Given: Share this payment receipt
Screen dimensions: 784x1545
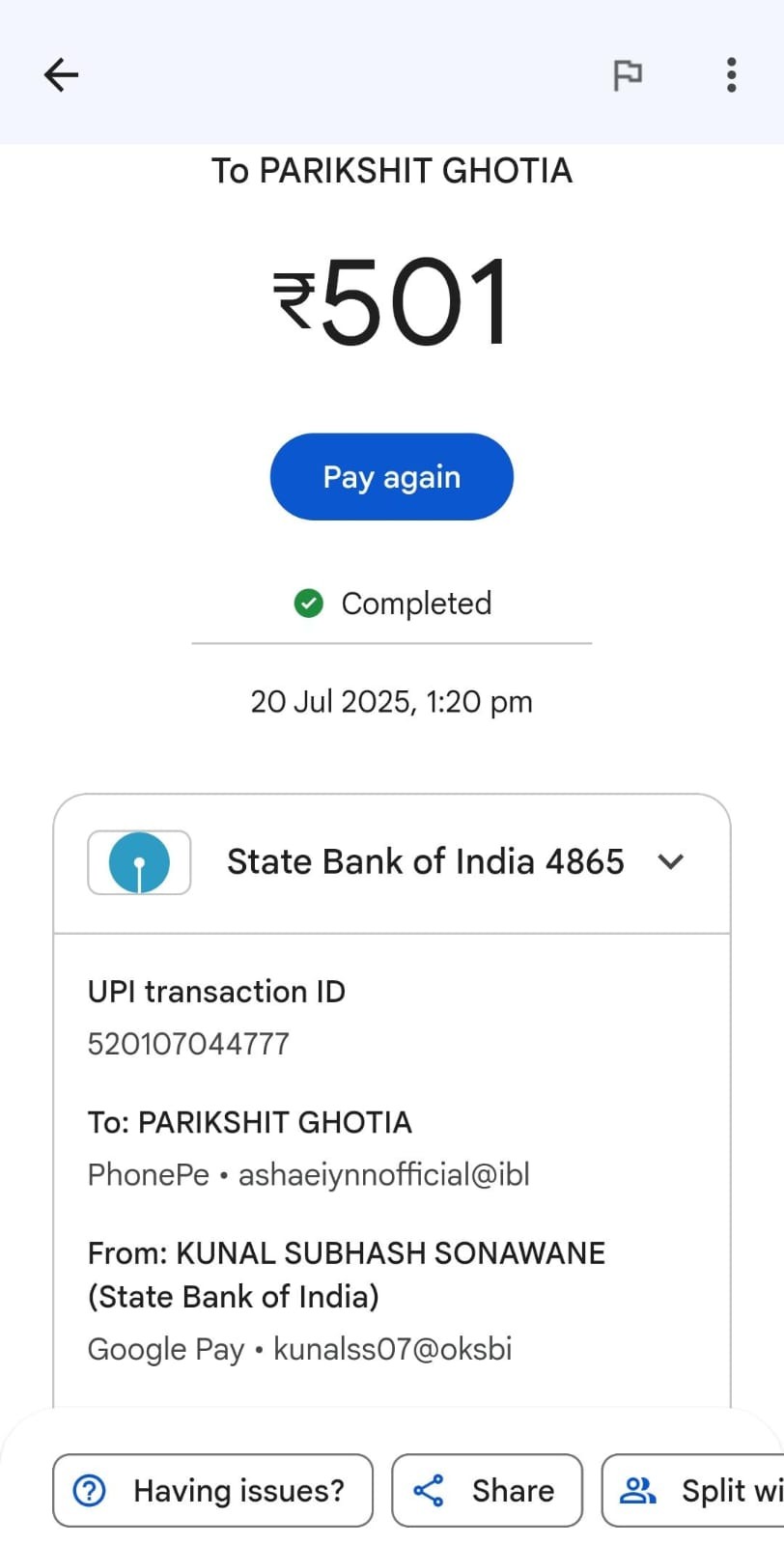Looking at the screenshot, I should pyautogui.click(x=487, y=1490).
